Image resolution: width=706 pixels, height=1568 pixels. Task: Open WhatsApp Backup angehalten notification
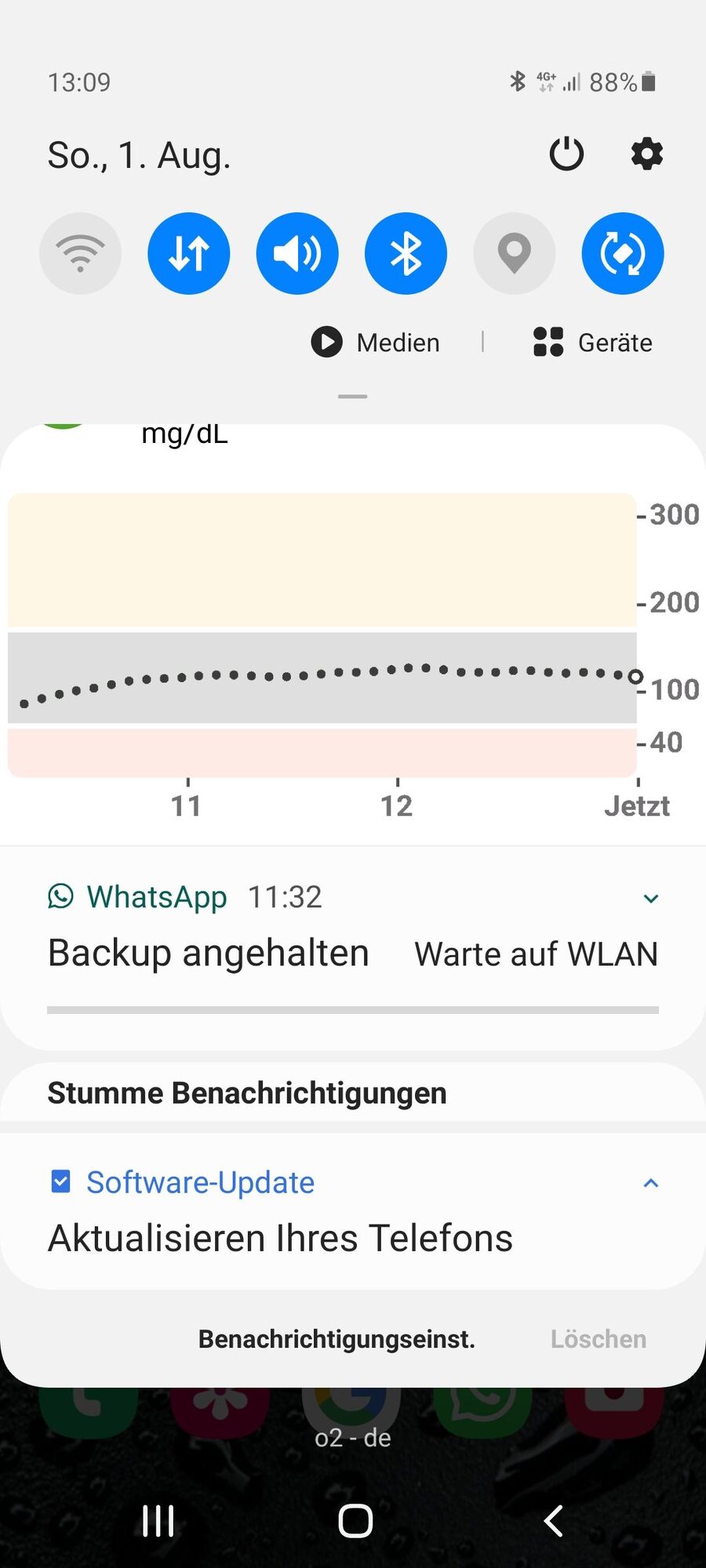point(209,953)
